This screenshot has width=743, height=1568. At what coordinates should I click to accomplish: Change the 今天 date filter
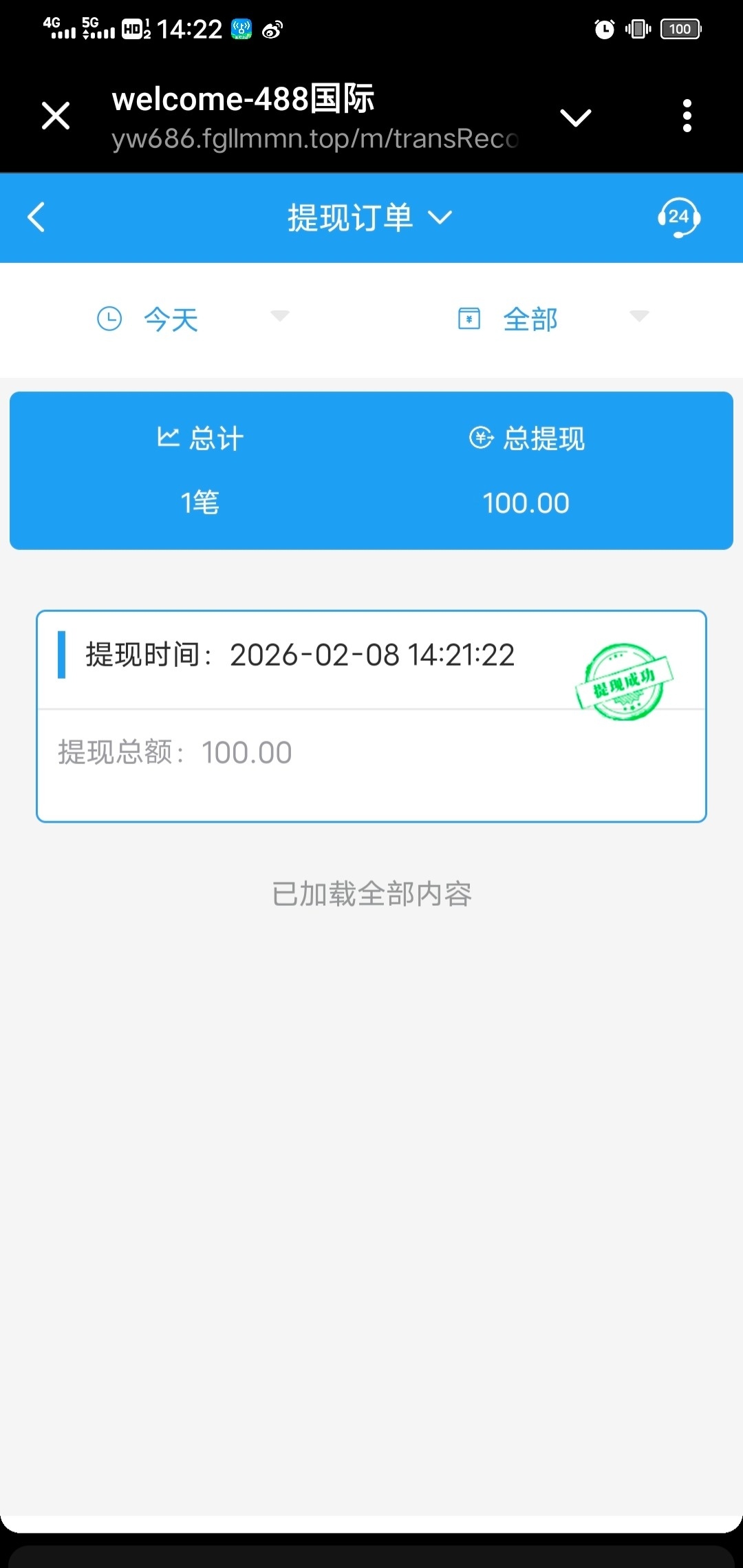coord(191,319)
